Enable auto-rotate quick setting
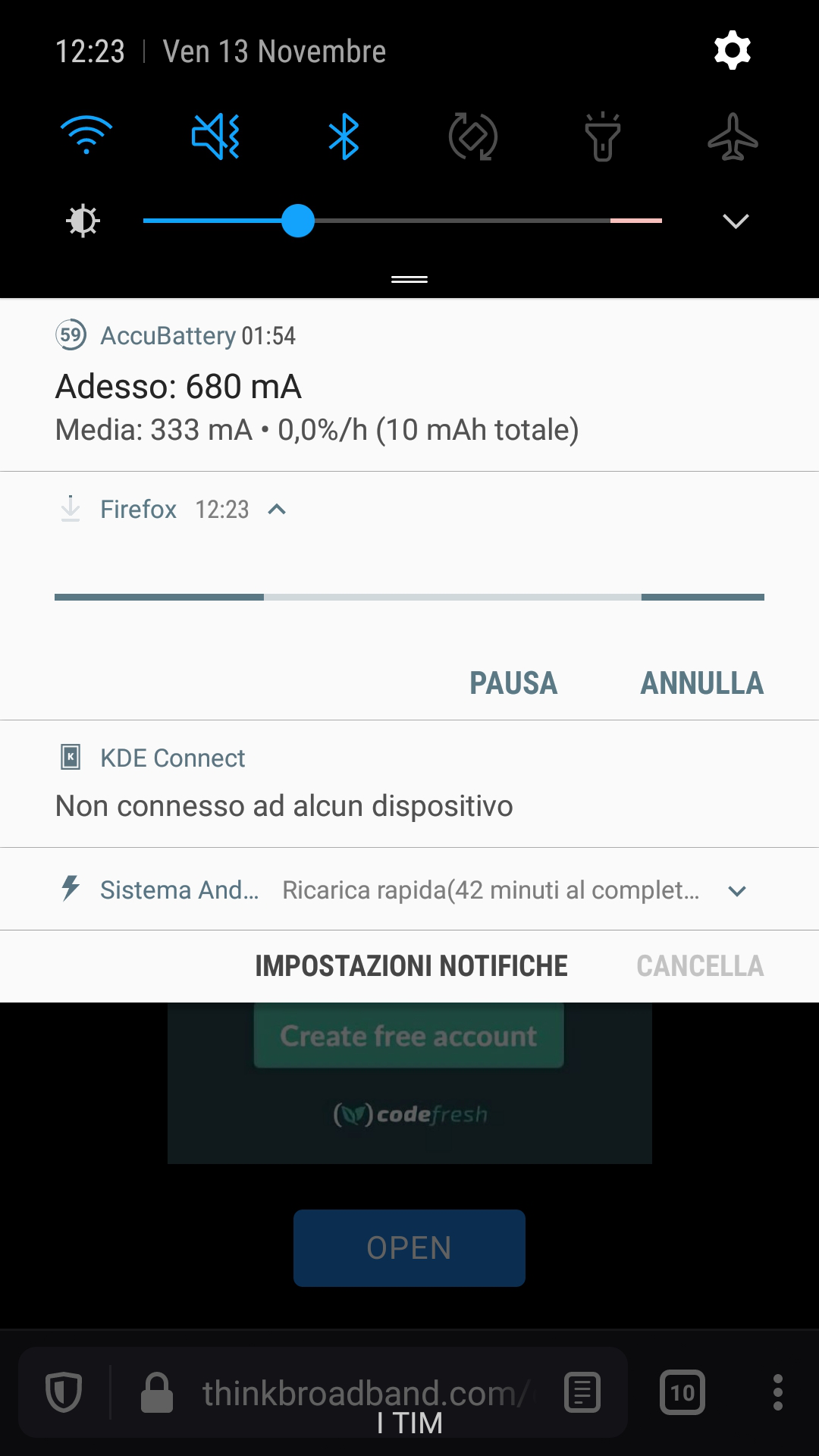 pos(473,136)
